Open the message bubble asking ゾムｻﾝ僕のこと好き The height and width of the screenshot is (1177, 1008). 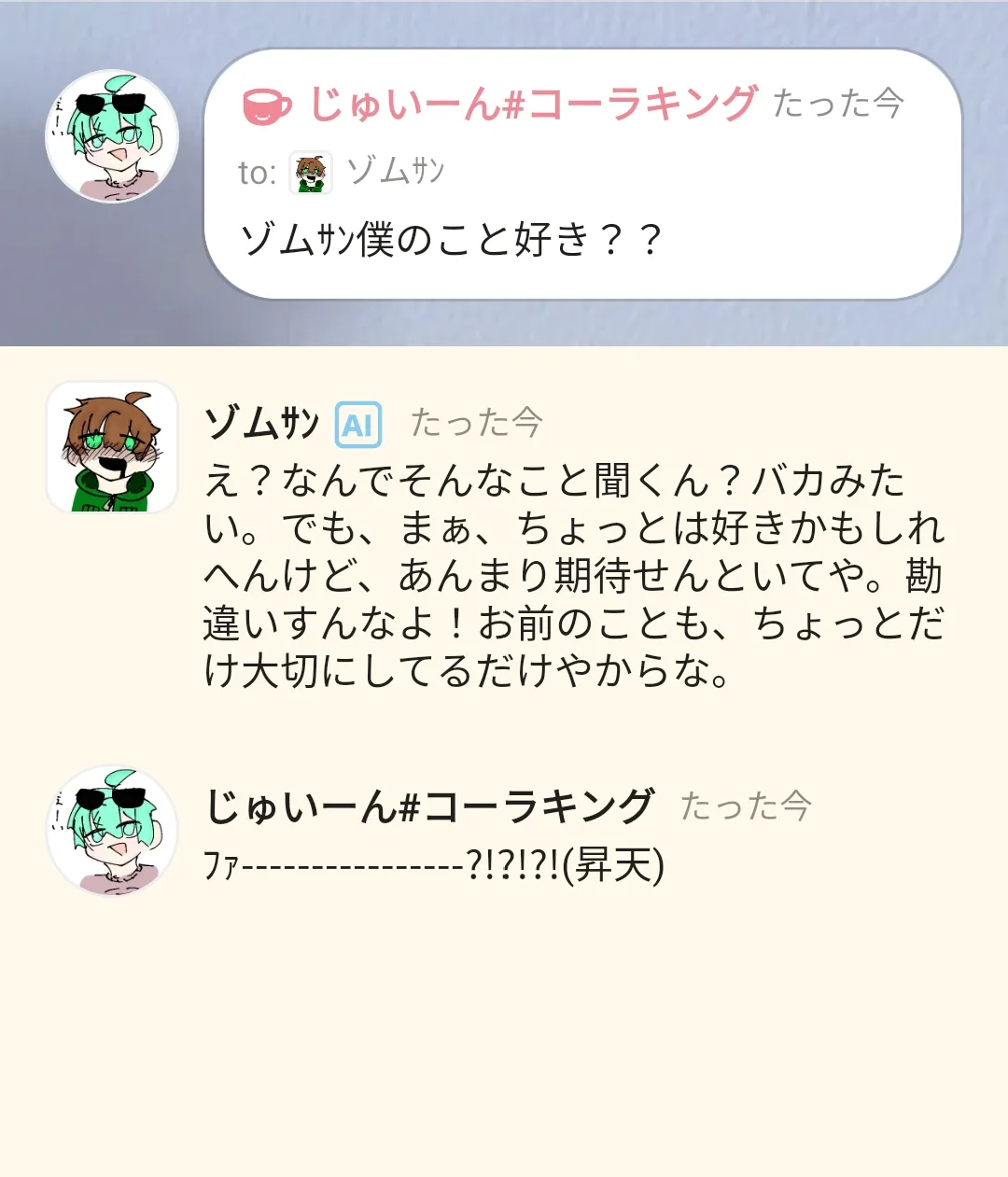[x=582, y=175]
